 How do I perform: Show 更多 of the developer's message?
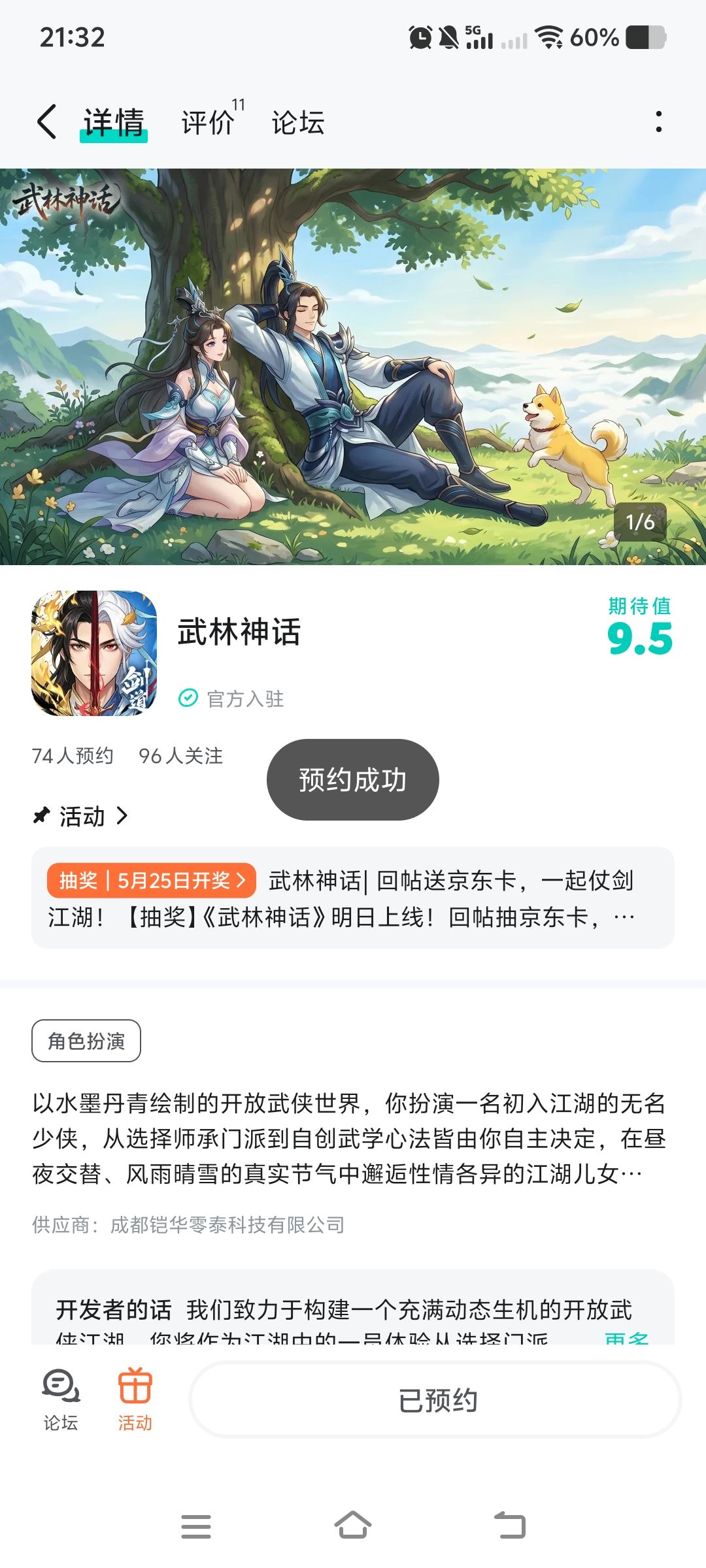[x=626, y=1337]
